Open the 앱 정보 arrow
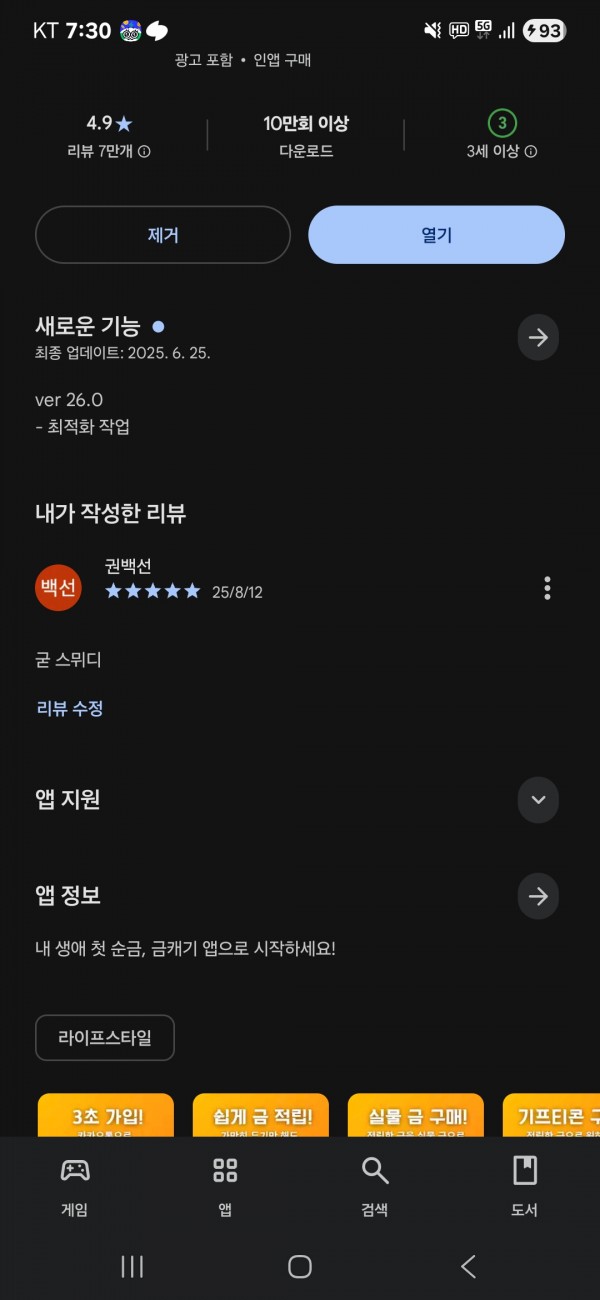Screen dimensions: 600x1300 click(x=538, y=896)
